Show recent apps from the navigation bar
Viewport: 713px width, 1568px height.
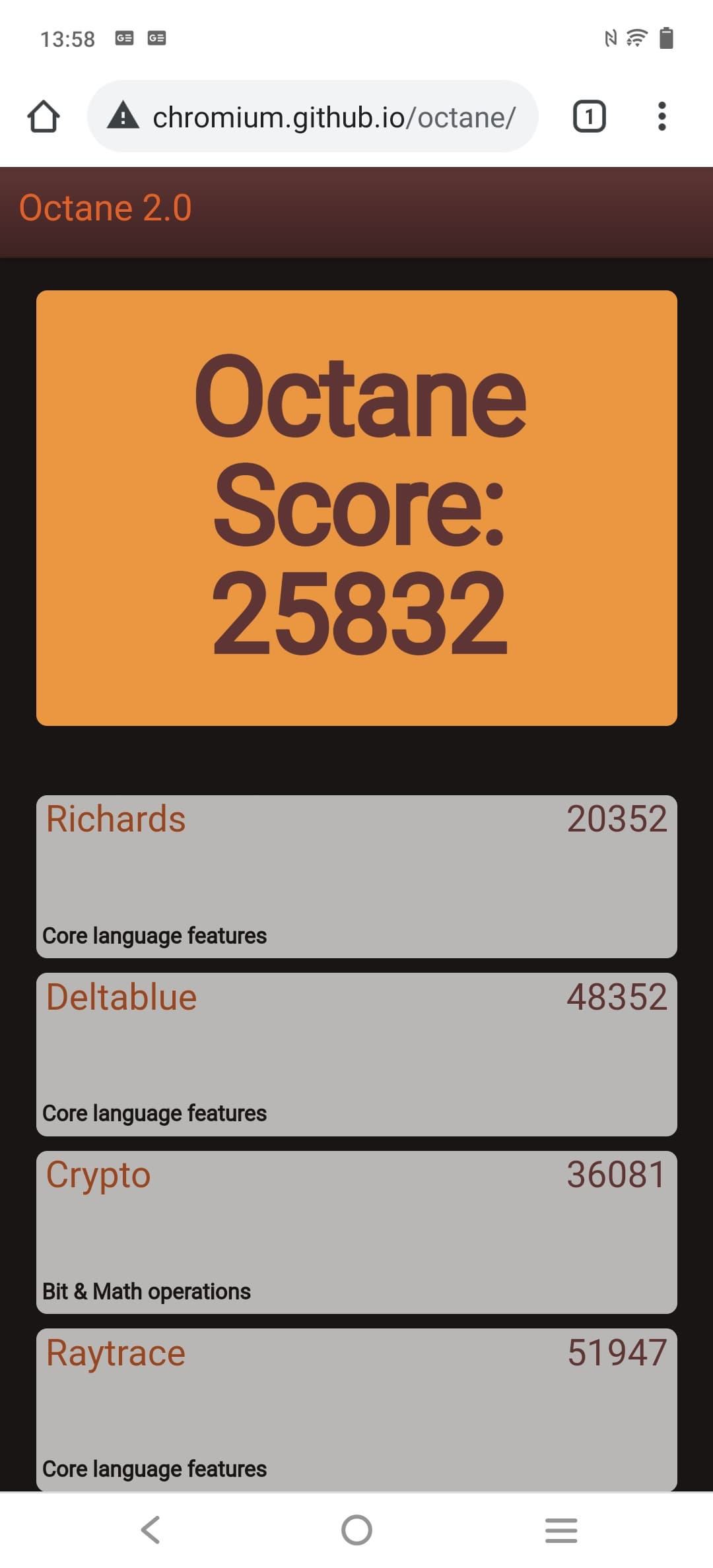point(561,1530)
